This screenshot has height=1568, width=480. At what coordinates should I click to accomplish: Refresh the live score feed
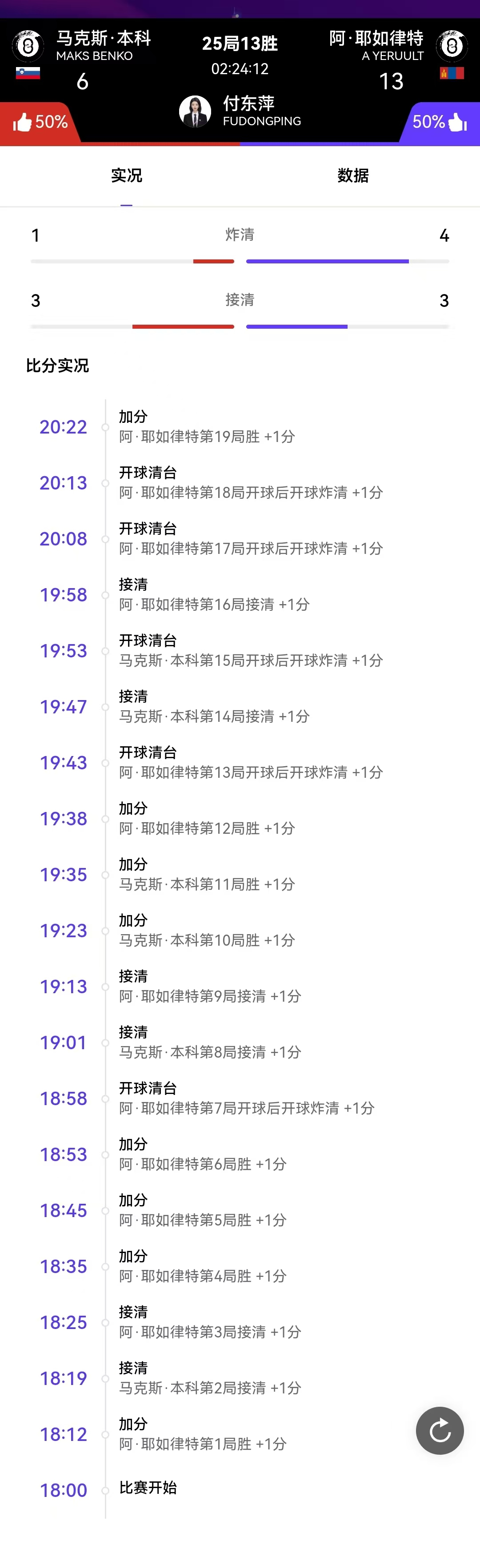tap(439, 1430)
